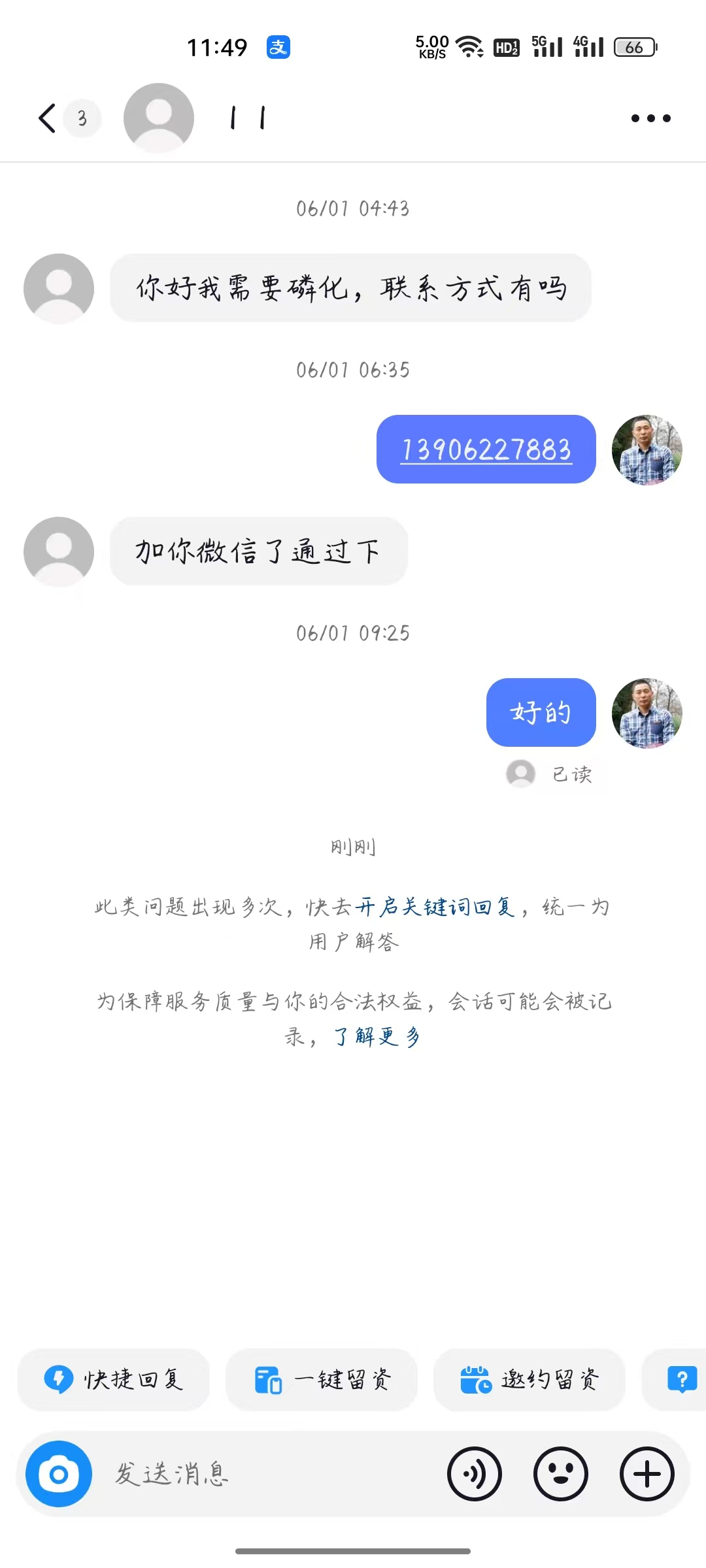
Task: Switch to voice message input
Action: 475,1473
